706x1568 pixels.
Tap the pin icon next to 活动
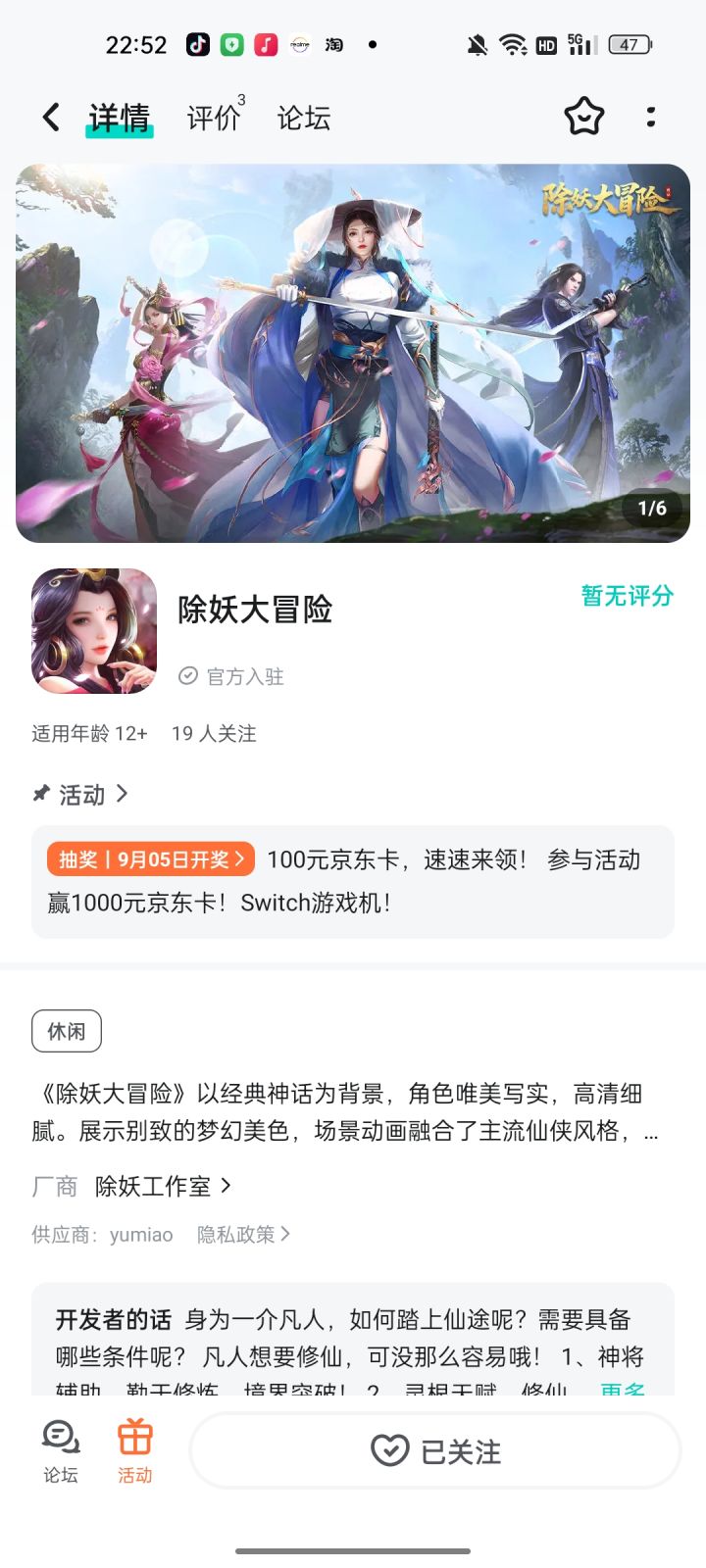coord(39,795)
